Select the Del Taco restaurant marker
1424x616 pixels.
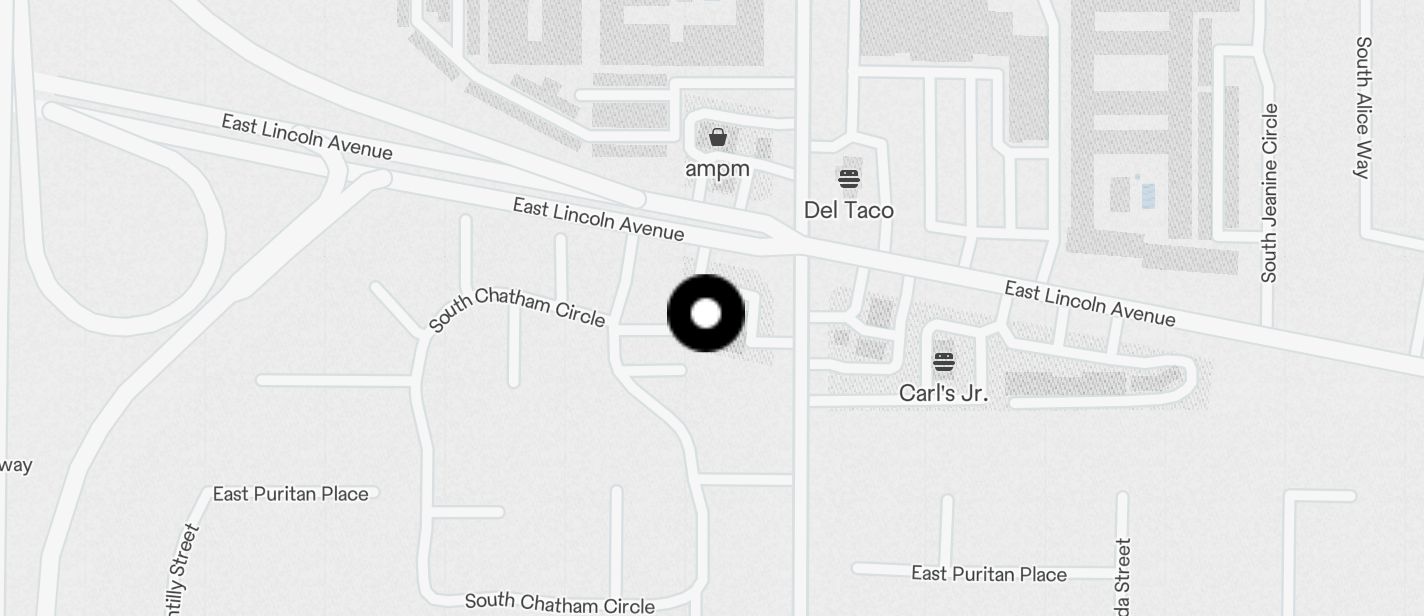tap(848, 180)
